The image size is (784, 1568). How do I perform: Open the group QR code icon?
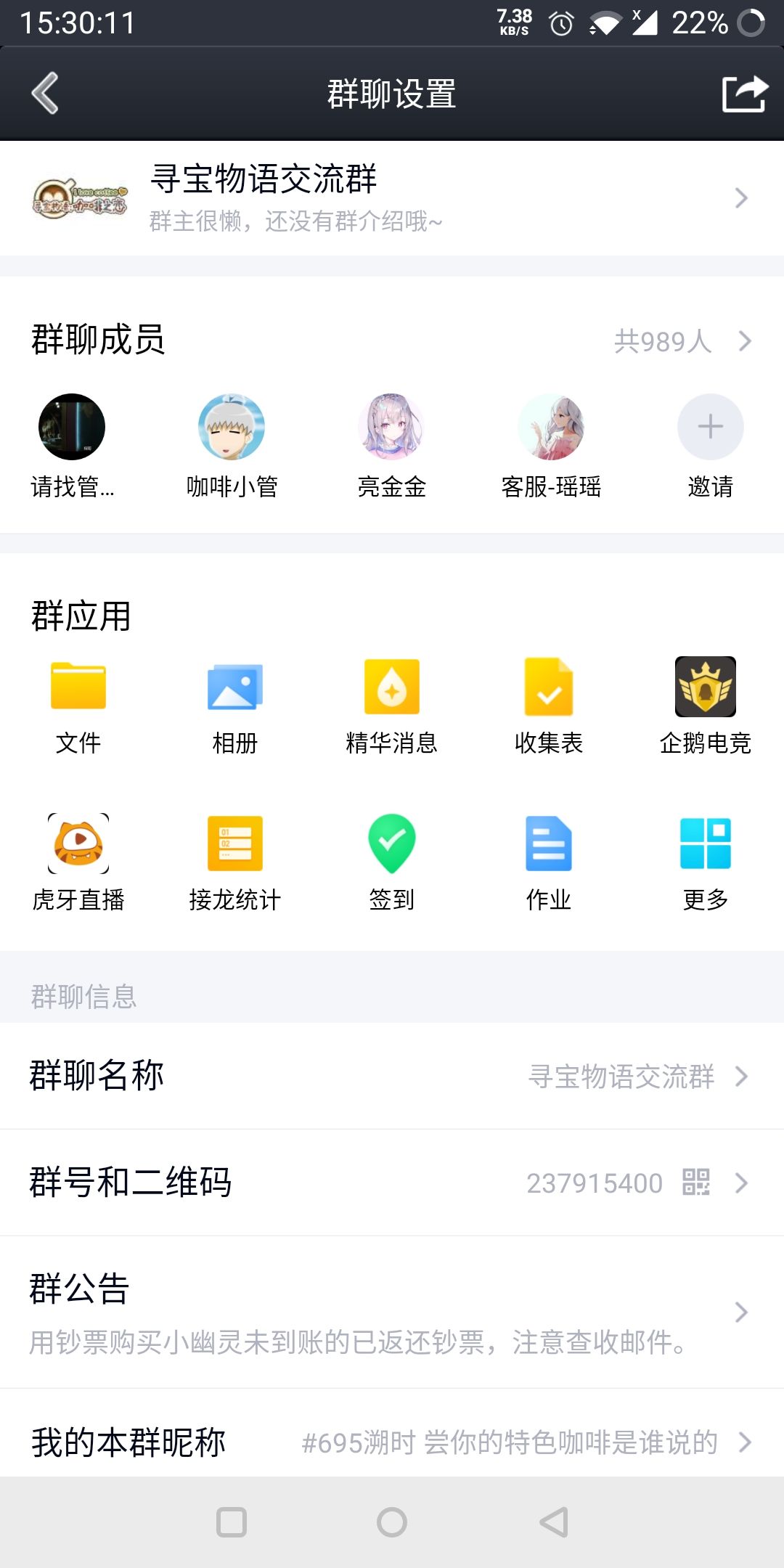point(695,1182)
